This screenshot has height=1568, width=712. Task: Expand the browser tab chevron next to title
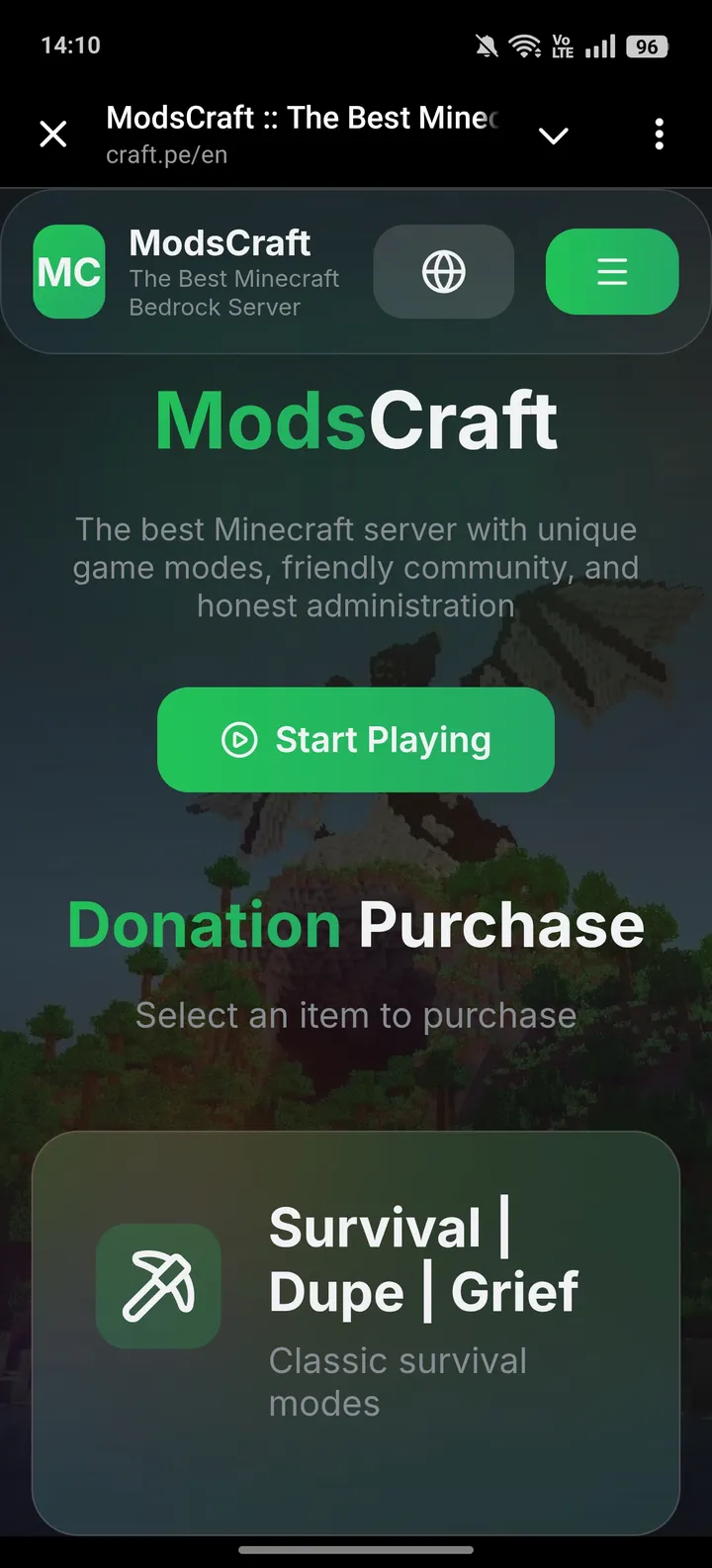(x=554, y=135)
